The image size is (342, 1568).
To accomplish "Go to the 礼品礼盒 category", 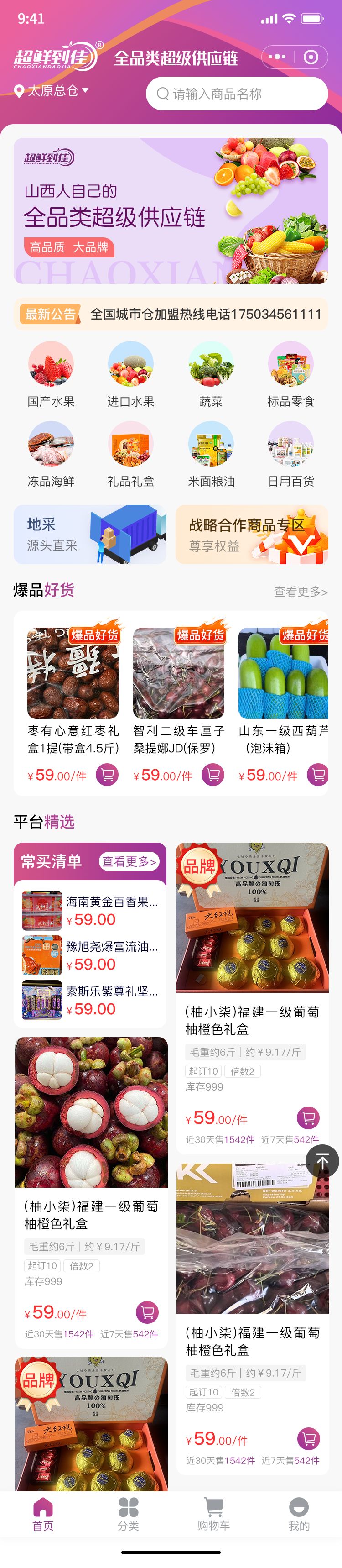I will click(x=131, y=453).
